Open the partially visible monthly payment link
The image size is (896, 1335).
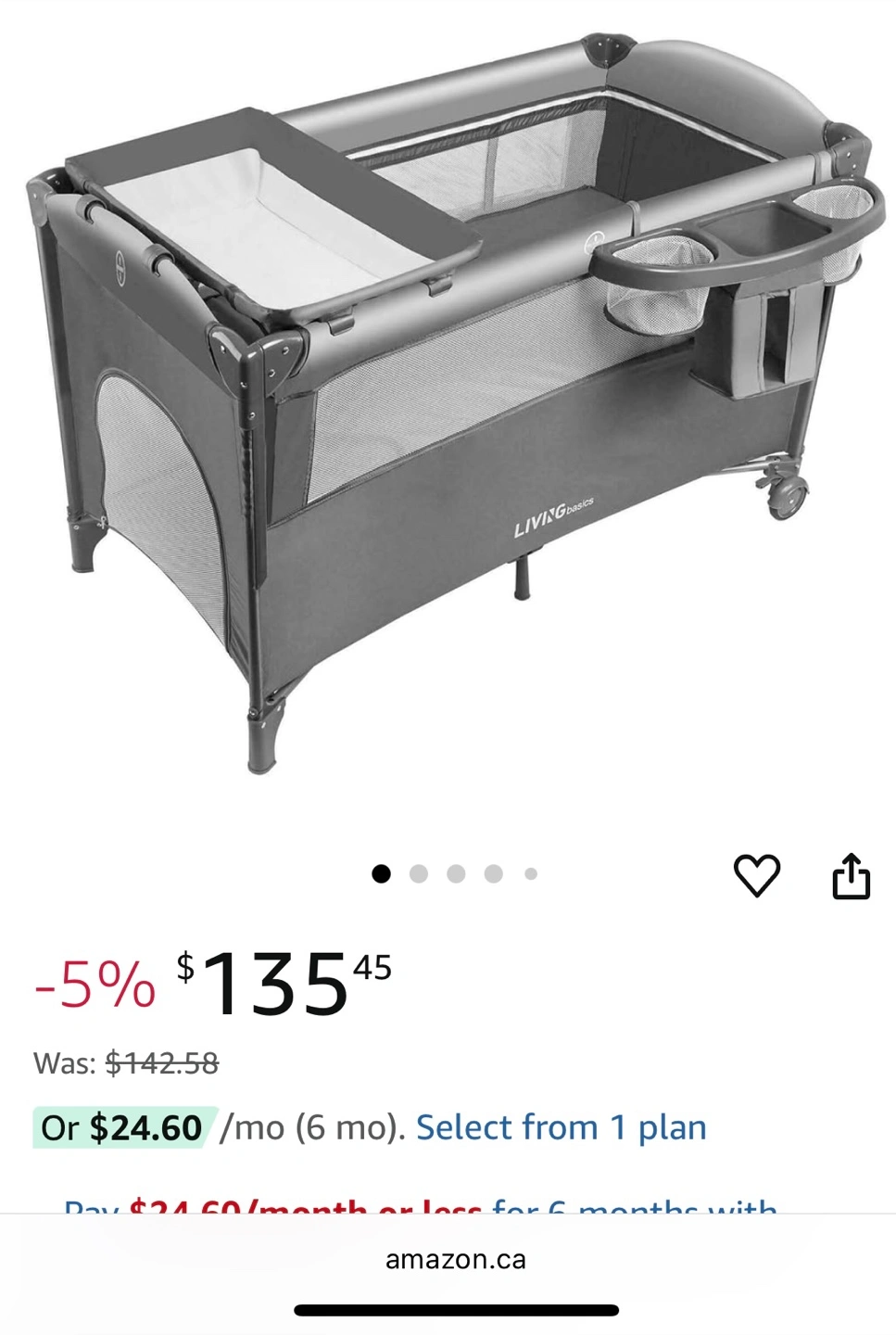click(419, 1205)
